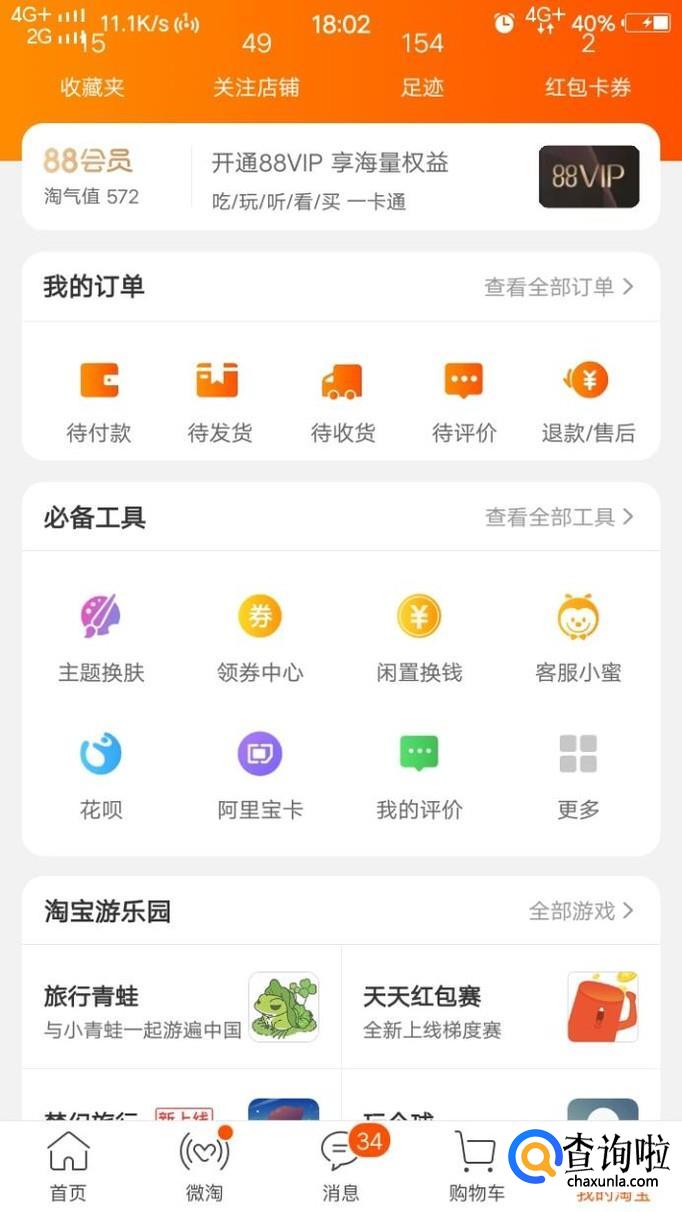Open 主题换肤 theme skins
The height and width of the screenshot is (1212, 682).
coord(101,636)
